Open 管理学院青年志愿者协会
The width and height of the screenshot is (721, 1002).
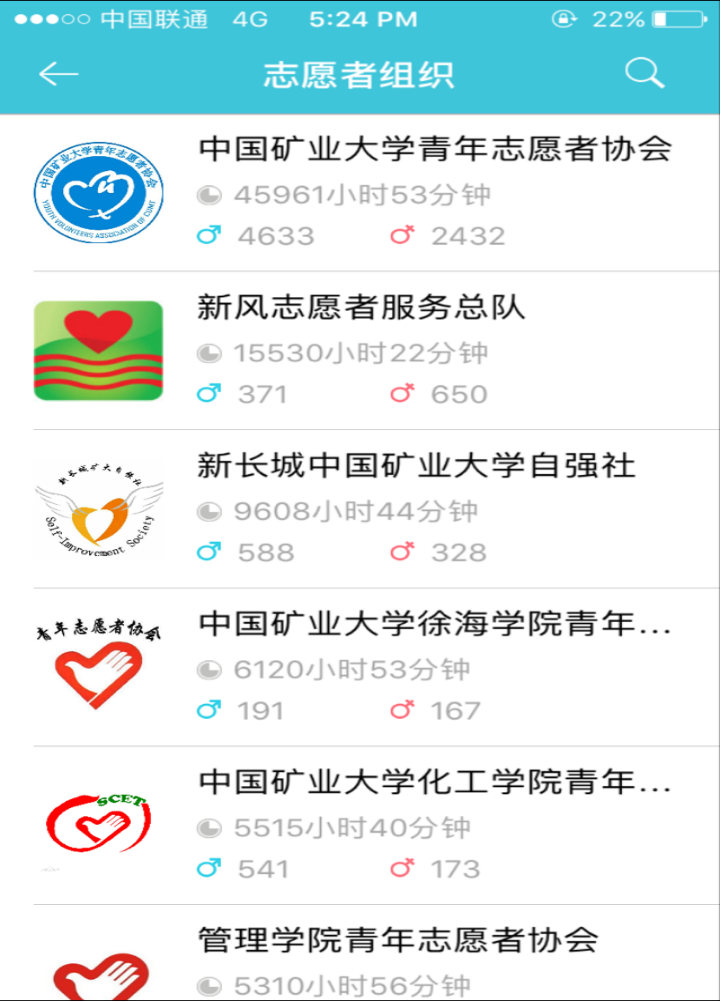[x=398, y=940]
